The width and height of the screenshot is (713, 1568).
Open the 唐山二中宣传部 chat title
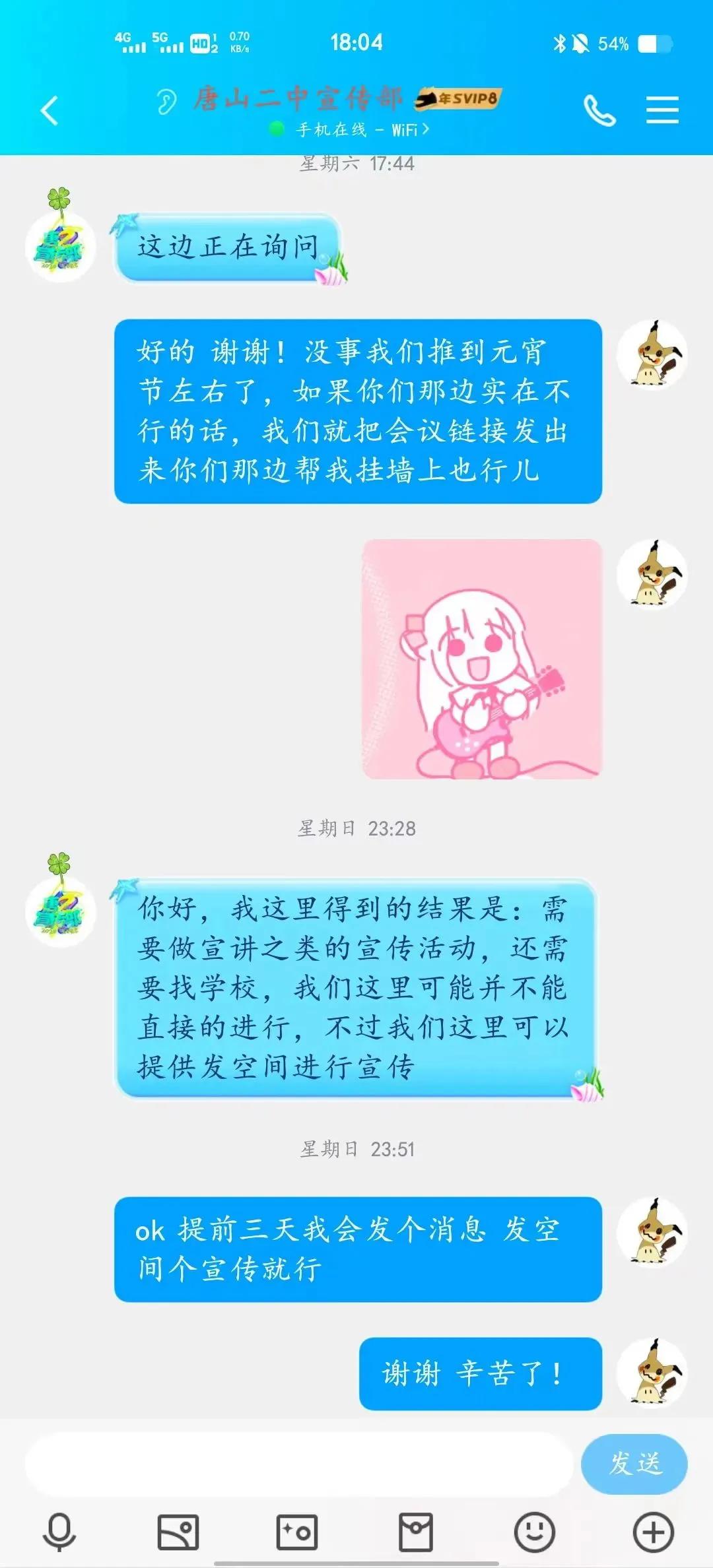297,99
